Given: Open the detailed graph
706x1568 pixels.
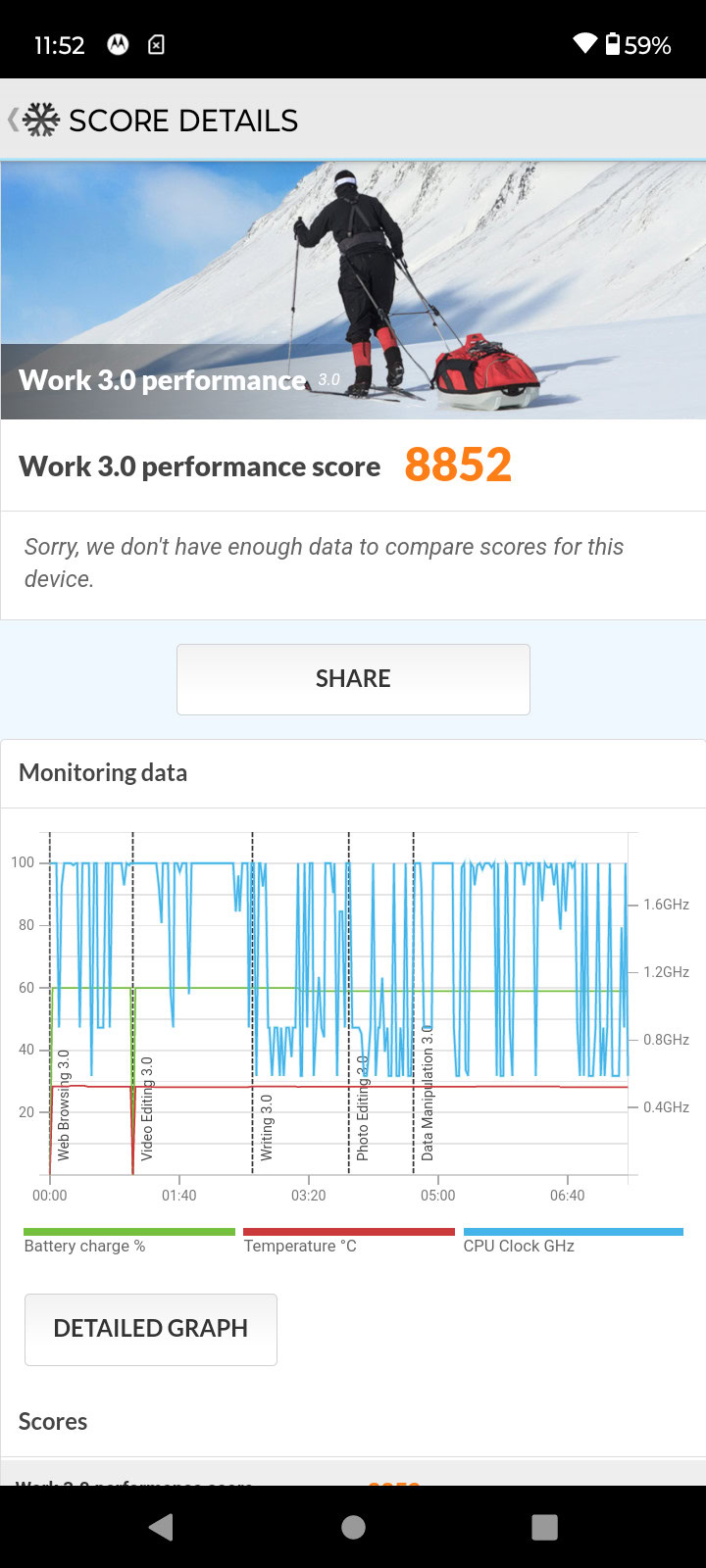Looking at the screenshot, I should tap(151, 1329).
